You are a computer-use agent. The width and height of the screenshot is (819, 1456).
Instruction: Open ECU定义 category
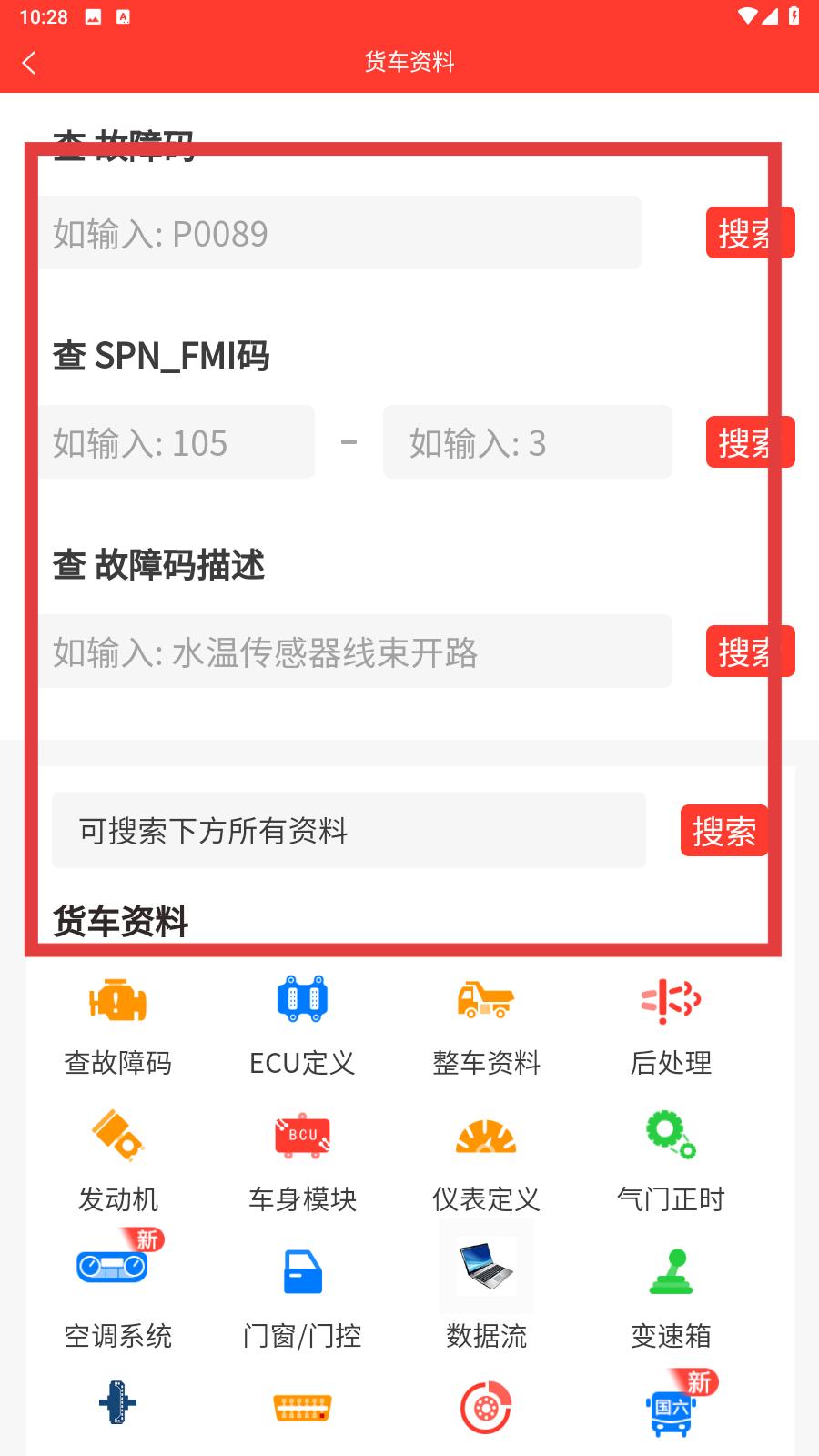[302, 1026]
